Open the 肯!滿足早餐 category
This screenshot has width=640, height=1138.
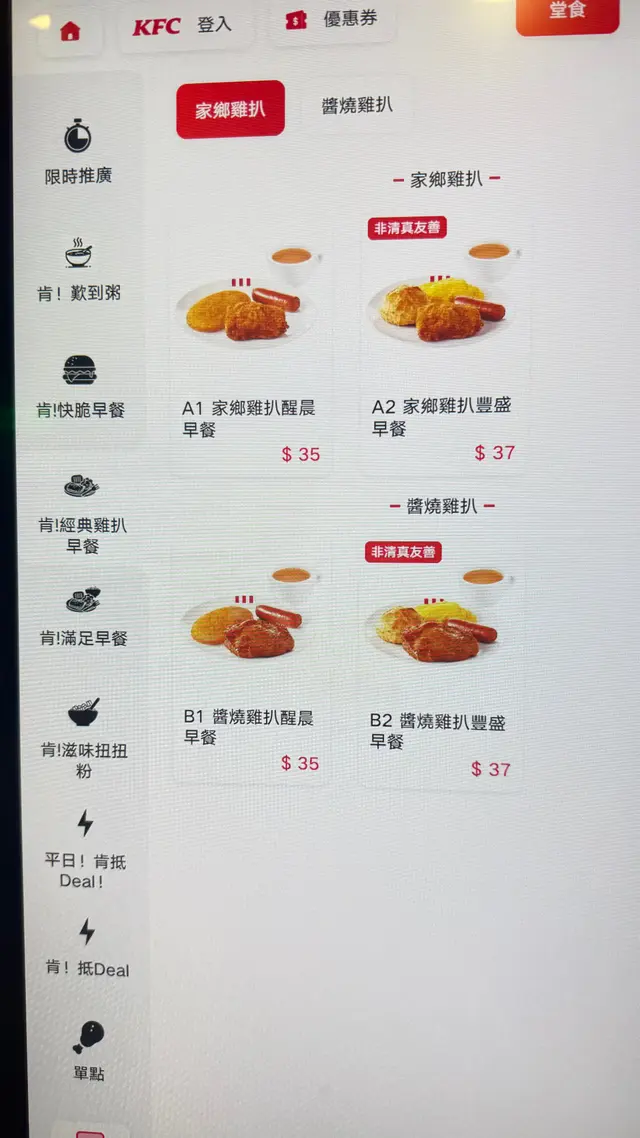pyautogui.click(x=83, y=615)
